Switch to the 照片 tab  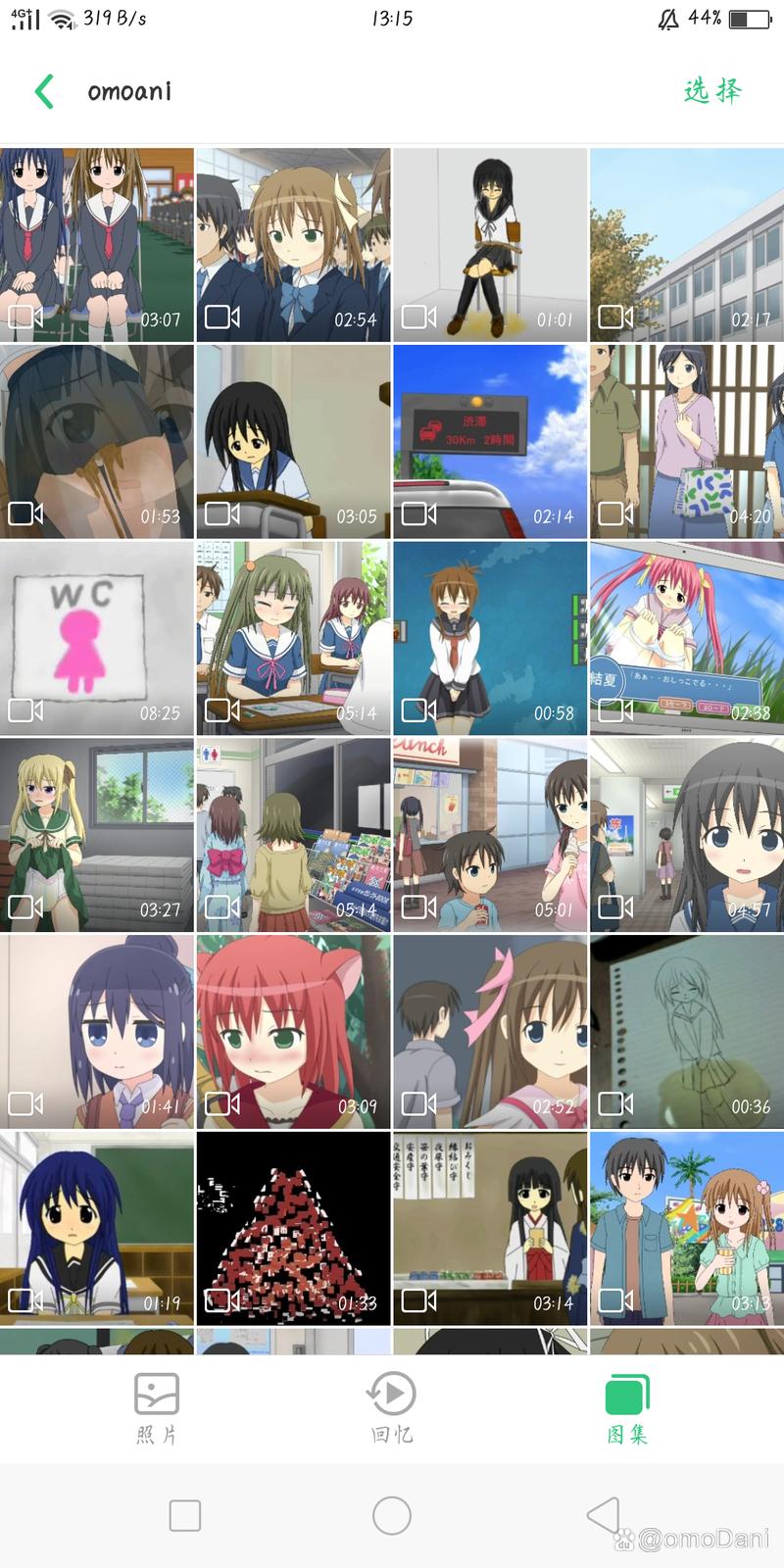[157, 1408]
